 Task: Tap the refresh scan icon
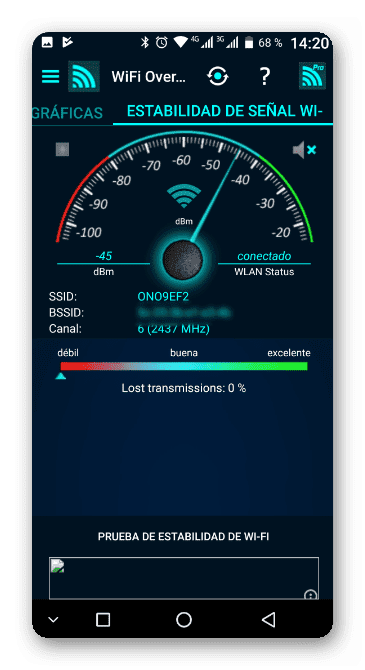[218, 76]
